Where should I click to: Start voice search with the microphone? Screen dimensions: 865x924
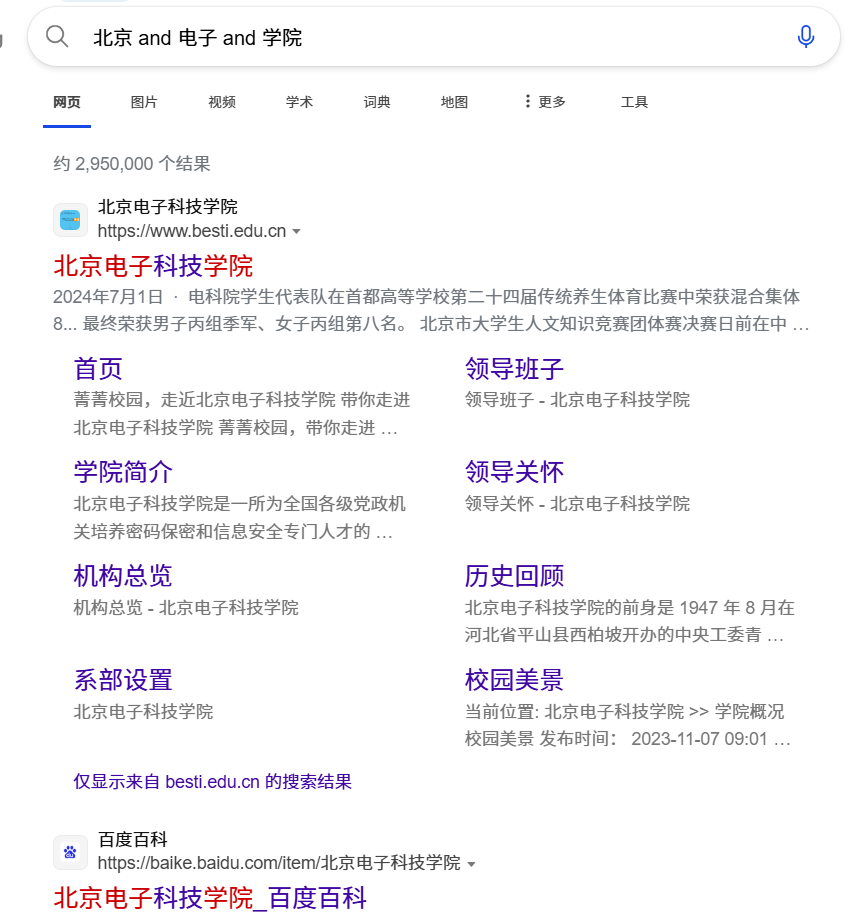point(805,38)
